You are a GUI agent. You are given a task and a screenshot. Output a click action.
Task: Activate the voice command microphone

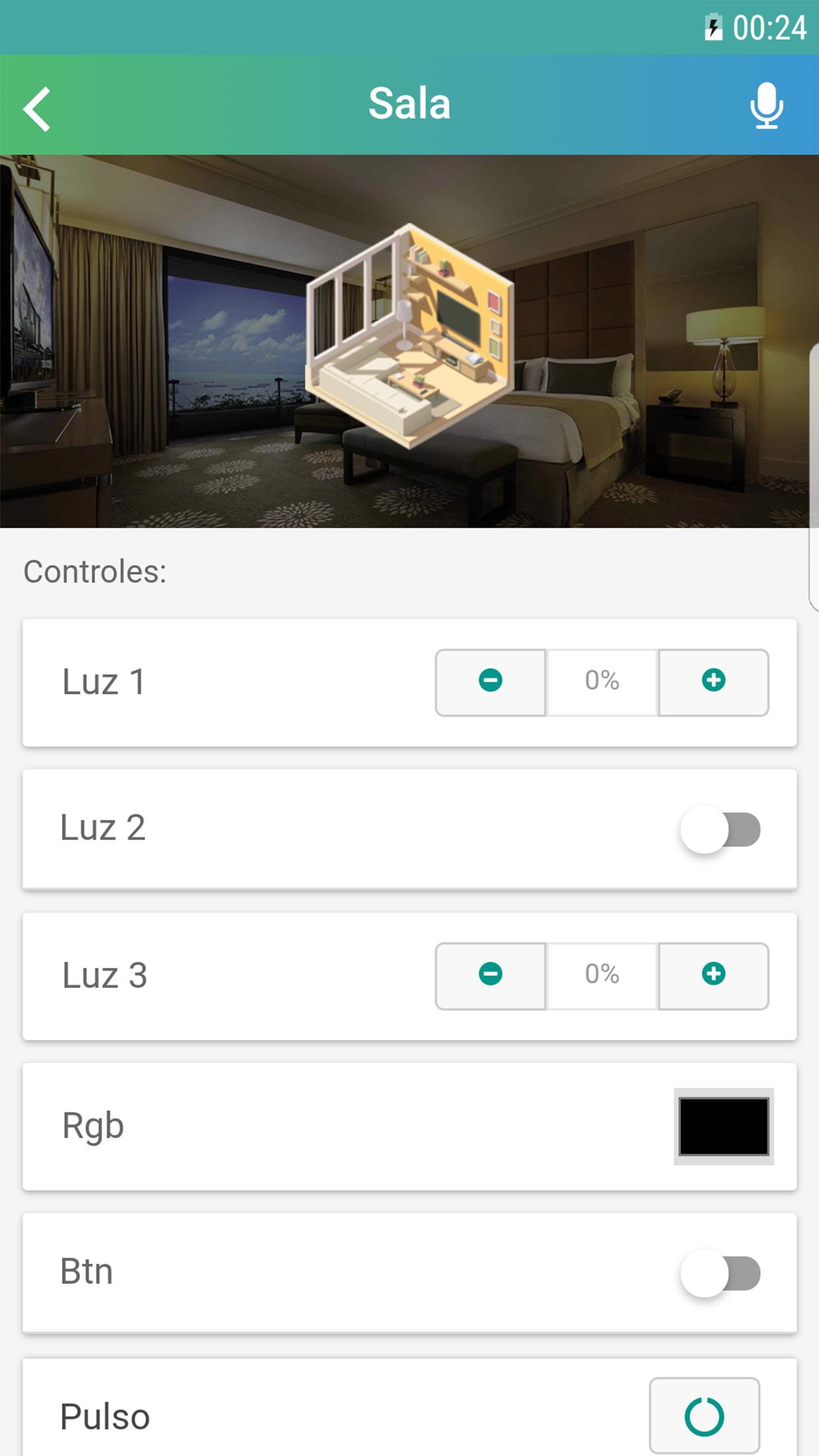766,106
